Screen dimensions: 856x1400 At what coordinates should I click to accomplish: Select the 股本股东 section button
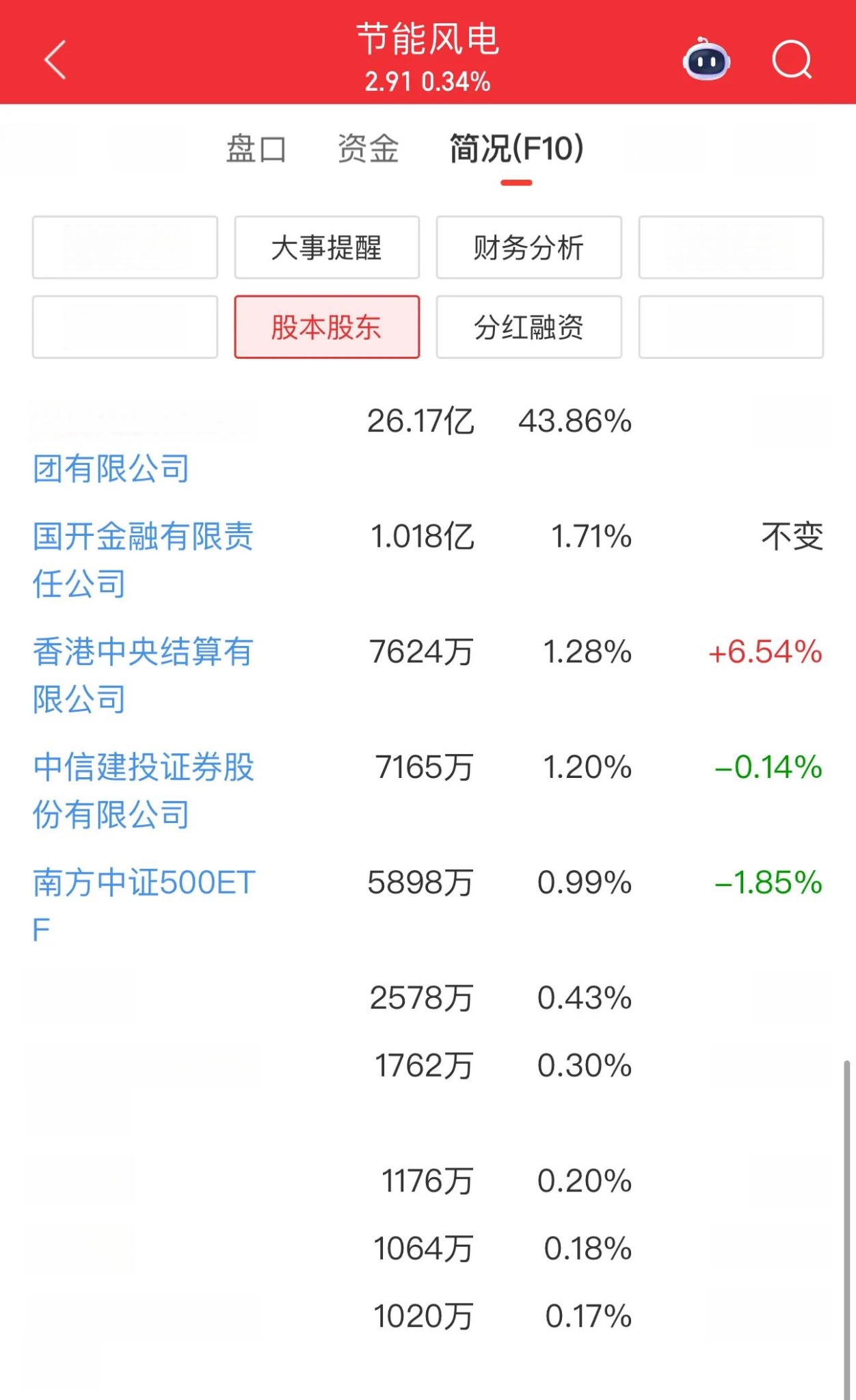click(327, 327)
